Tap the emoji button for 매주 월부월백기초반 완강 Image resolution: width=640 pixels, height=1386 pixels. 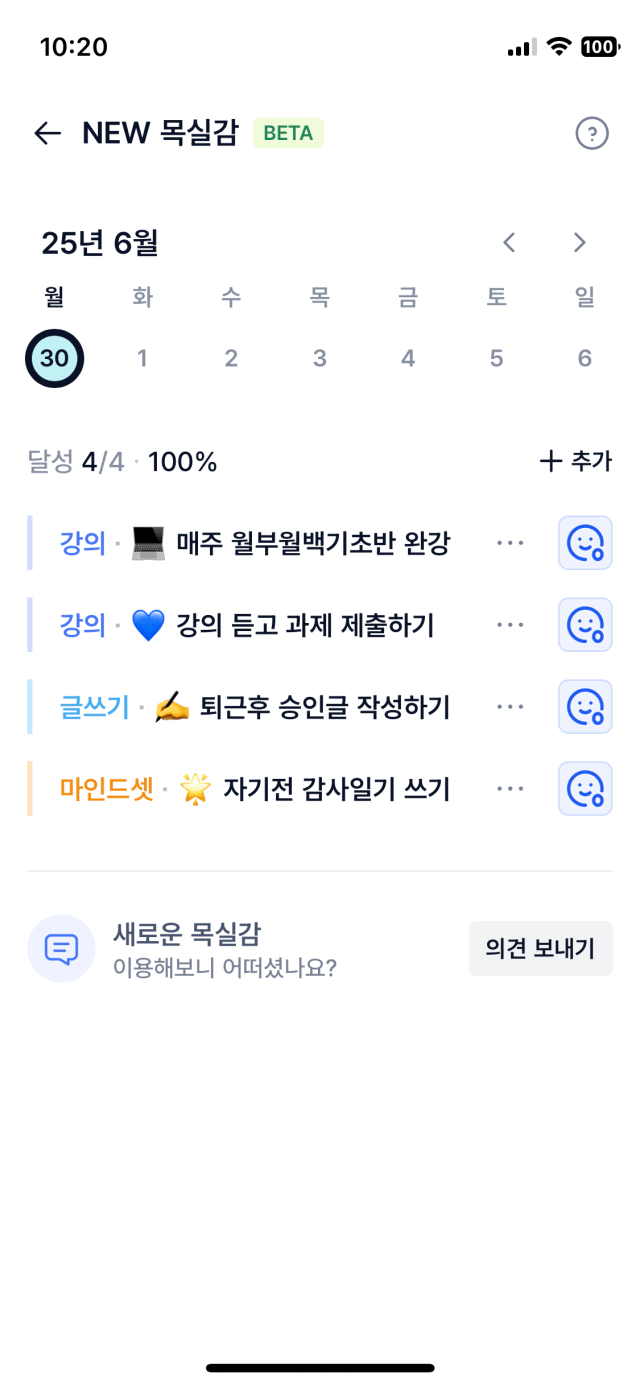tap(585, 543)
